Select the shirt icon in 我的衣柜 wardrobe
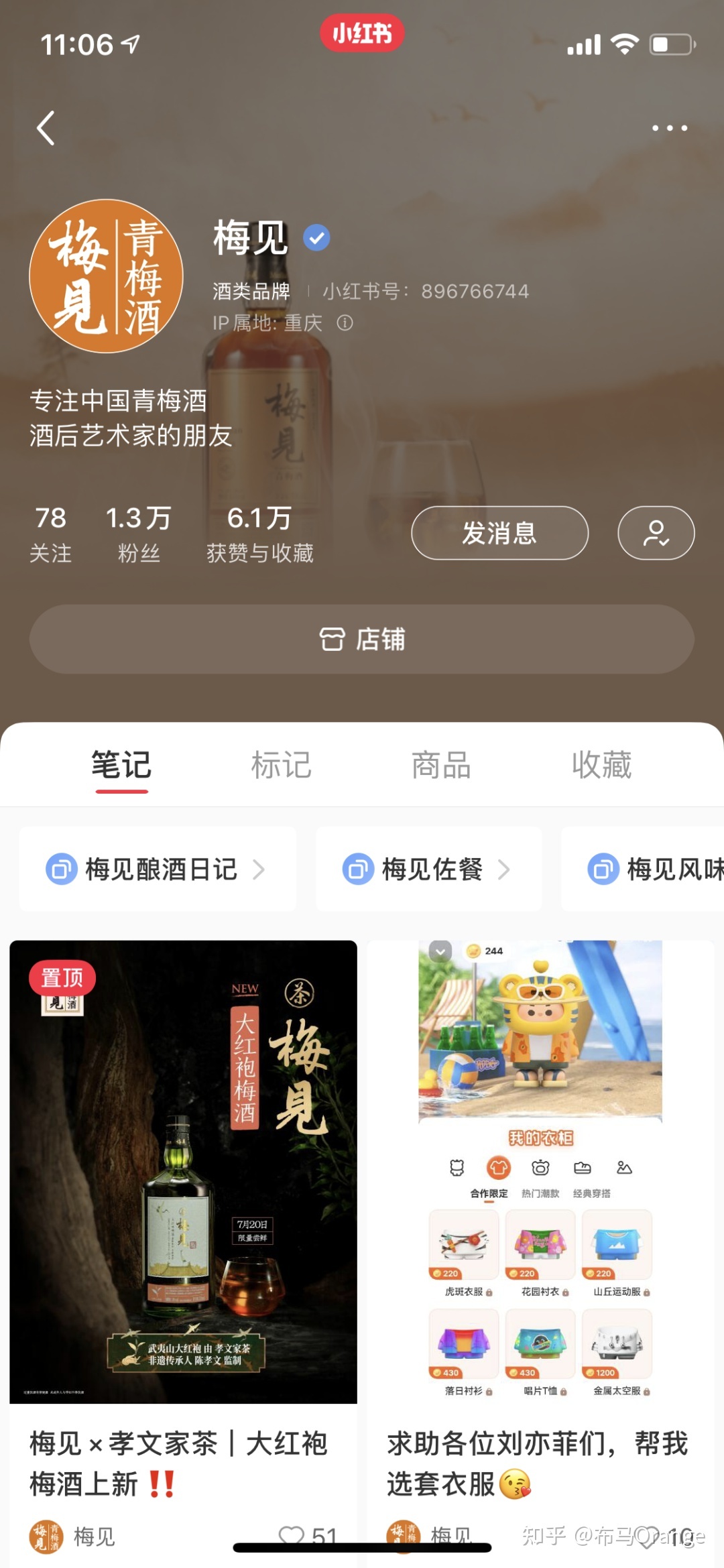 [499, 1167]
